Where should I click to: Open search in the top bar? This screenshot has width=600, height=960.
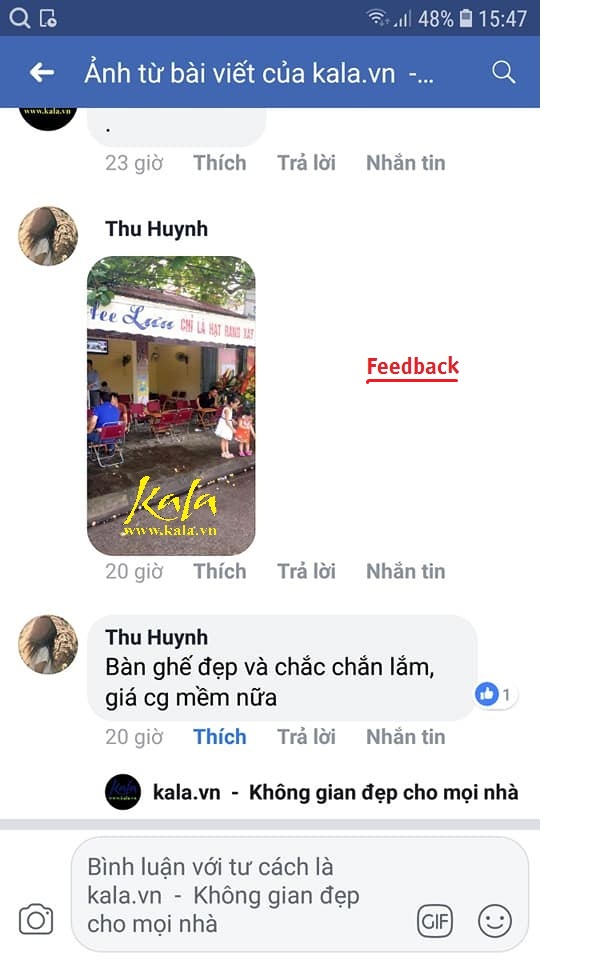click(x=504, y=72)
